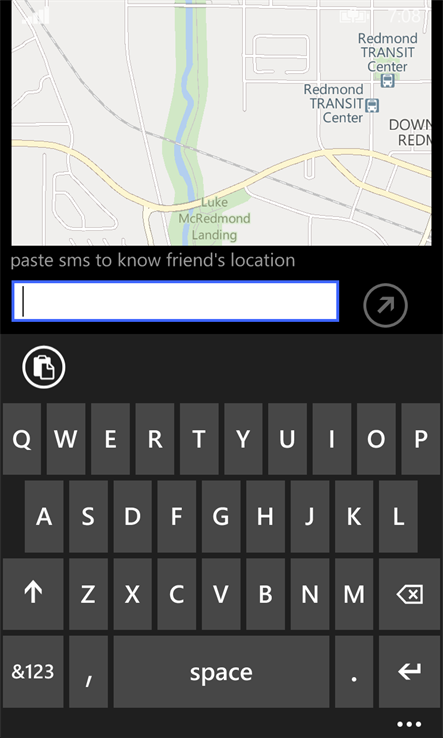This screenshot has height=738, width=443.
Task: Tap the shift key on the keyboard
Action: pyautogui.click(x=33, y=594)
